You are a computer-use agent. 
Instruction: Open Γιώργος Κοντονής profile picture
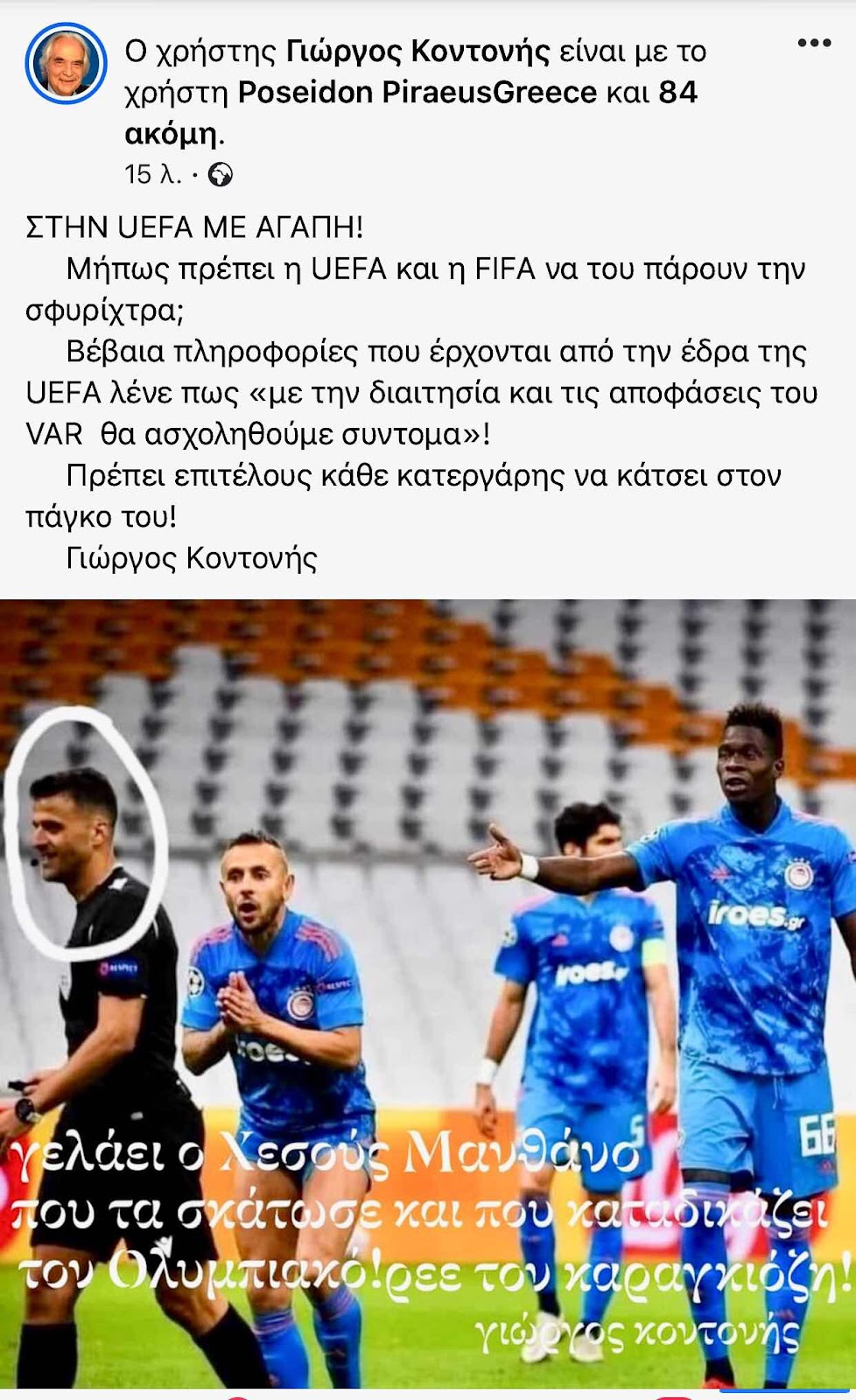[x=66, y=64]
